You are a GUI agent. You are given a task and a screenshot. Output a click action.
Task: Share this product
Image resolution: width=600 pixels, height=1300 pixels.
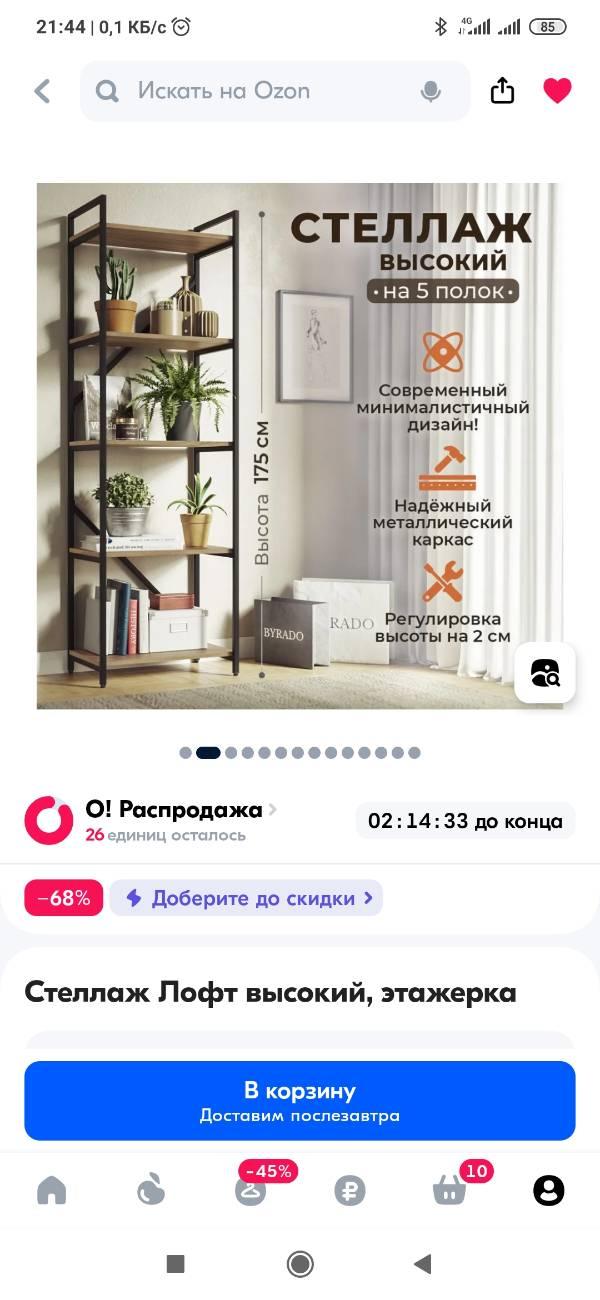[x=502, y=91]
